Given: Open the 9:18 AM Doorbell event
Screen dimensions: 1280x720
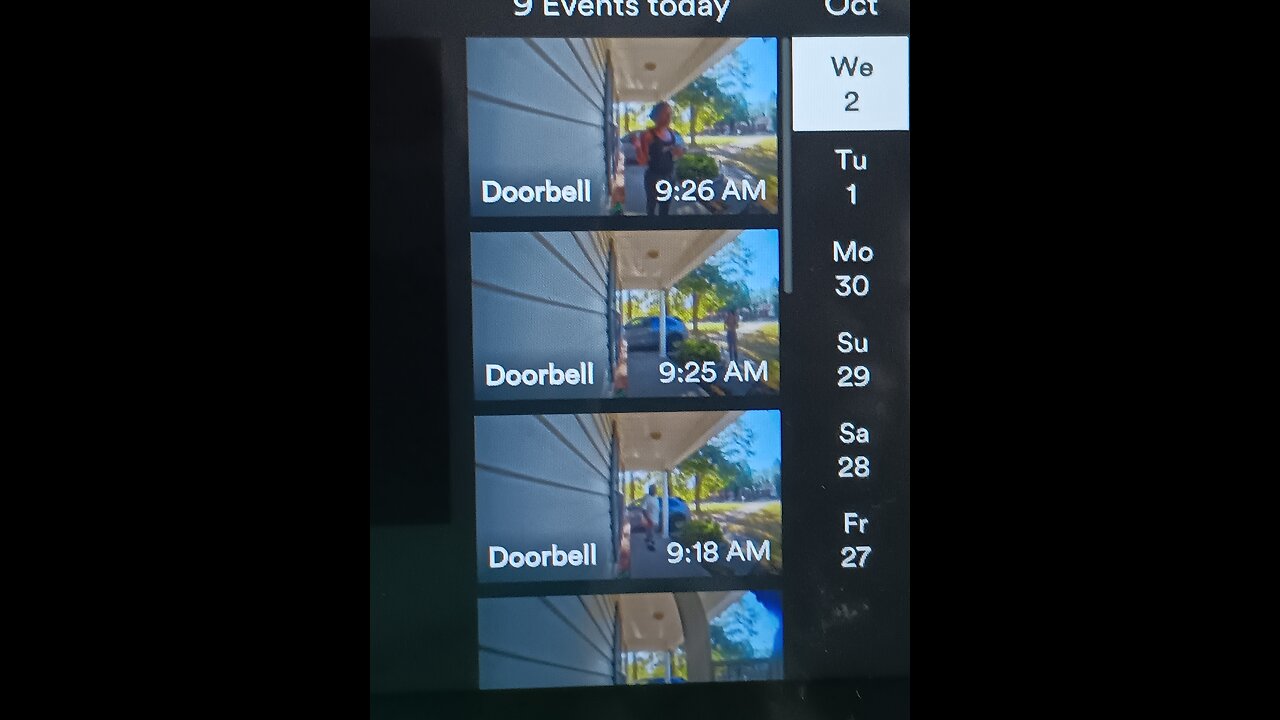Looking at the screenshot, I should [627, 495].
